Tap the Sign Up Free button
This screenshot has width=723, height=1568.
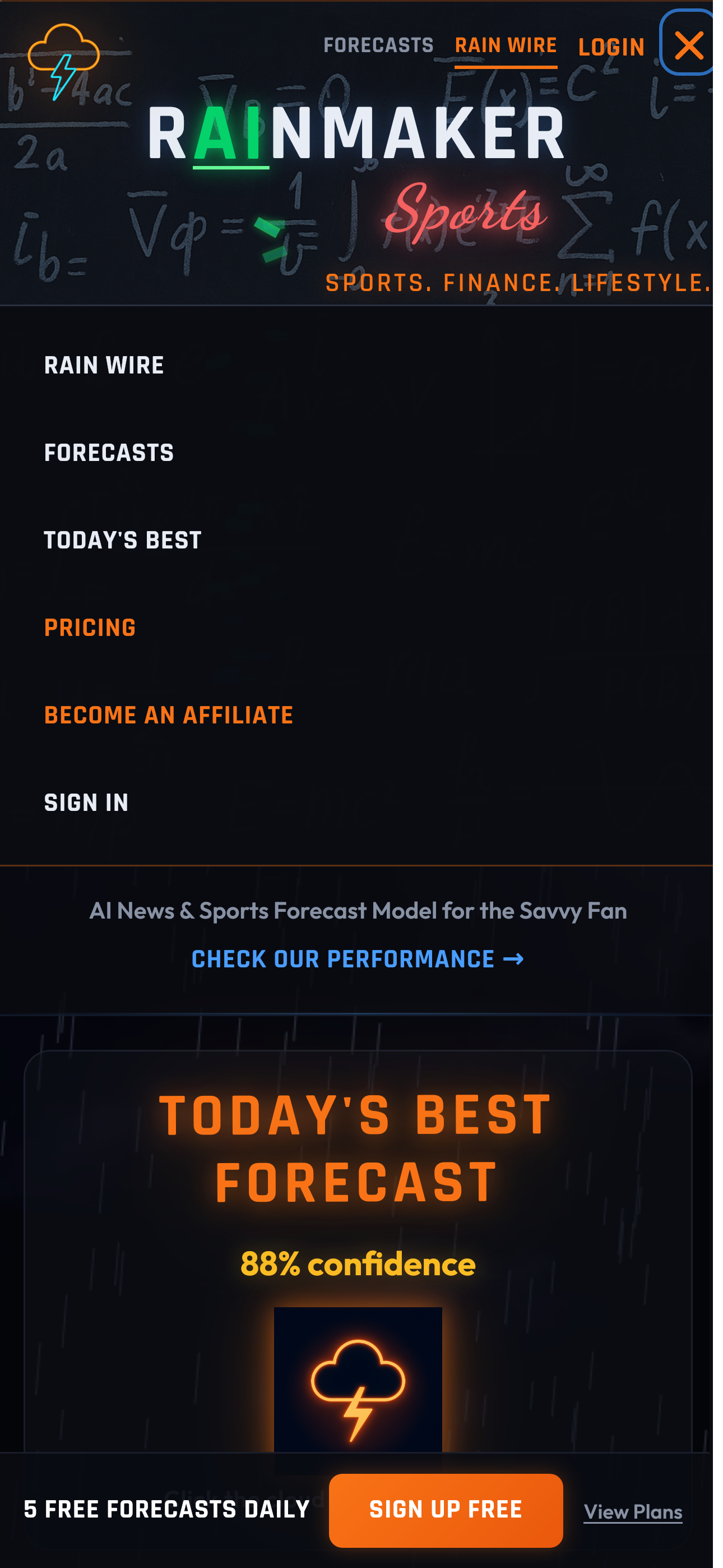[446, 1510]
